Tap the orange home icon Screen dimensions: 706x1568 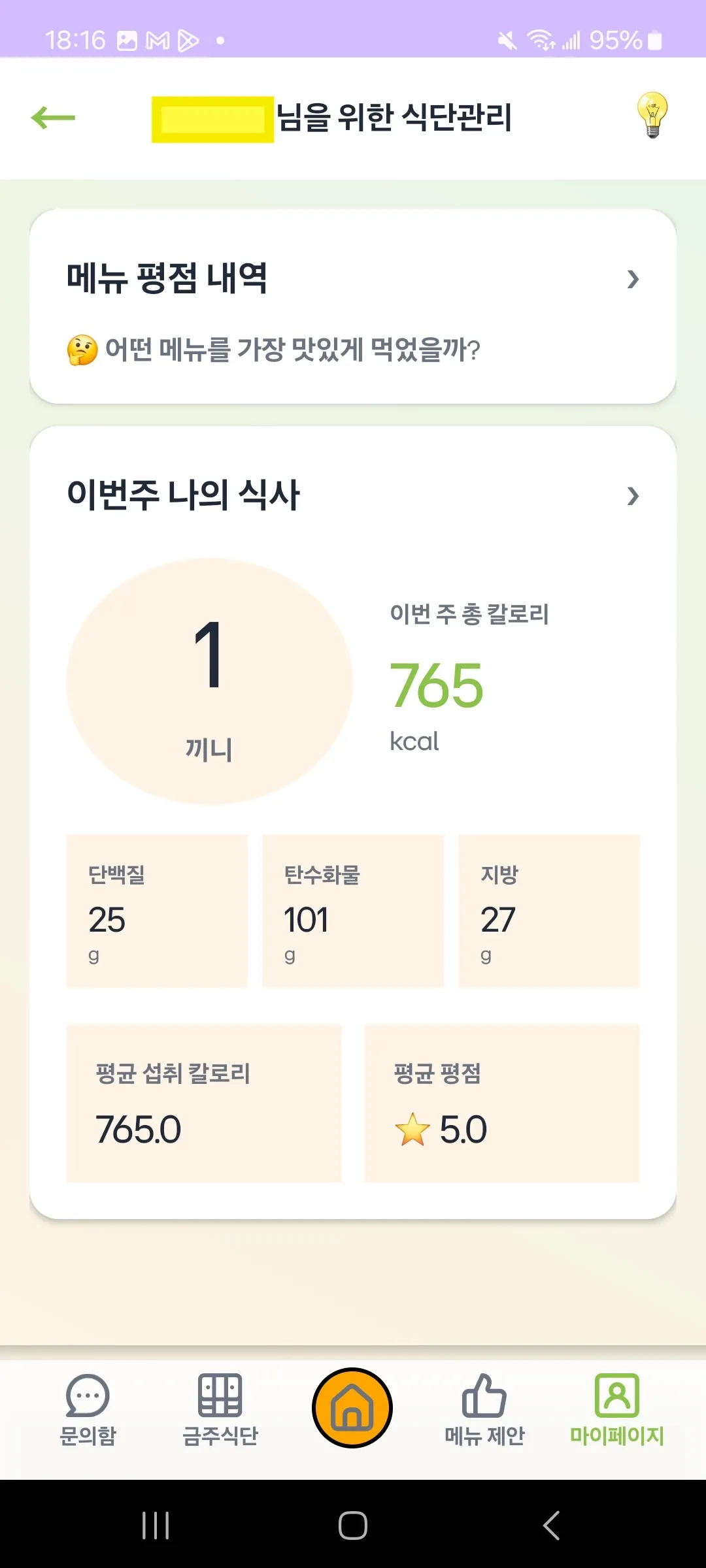(x=352, y=1408)
